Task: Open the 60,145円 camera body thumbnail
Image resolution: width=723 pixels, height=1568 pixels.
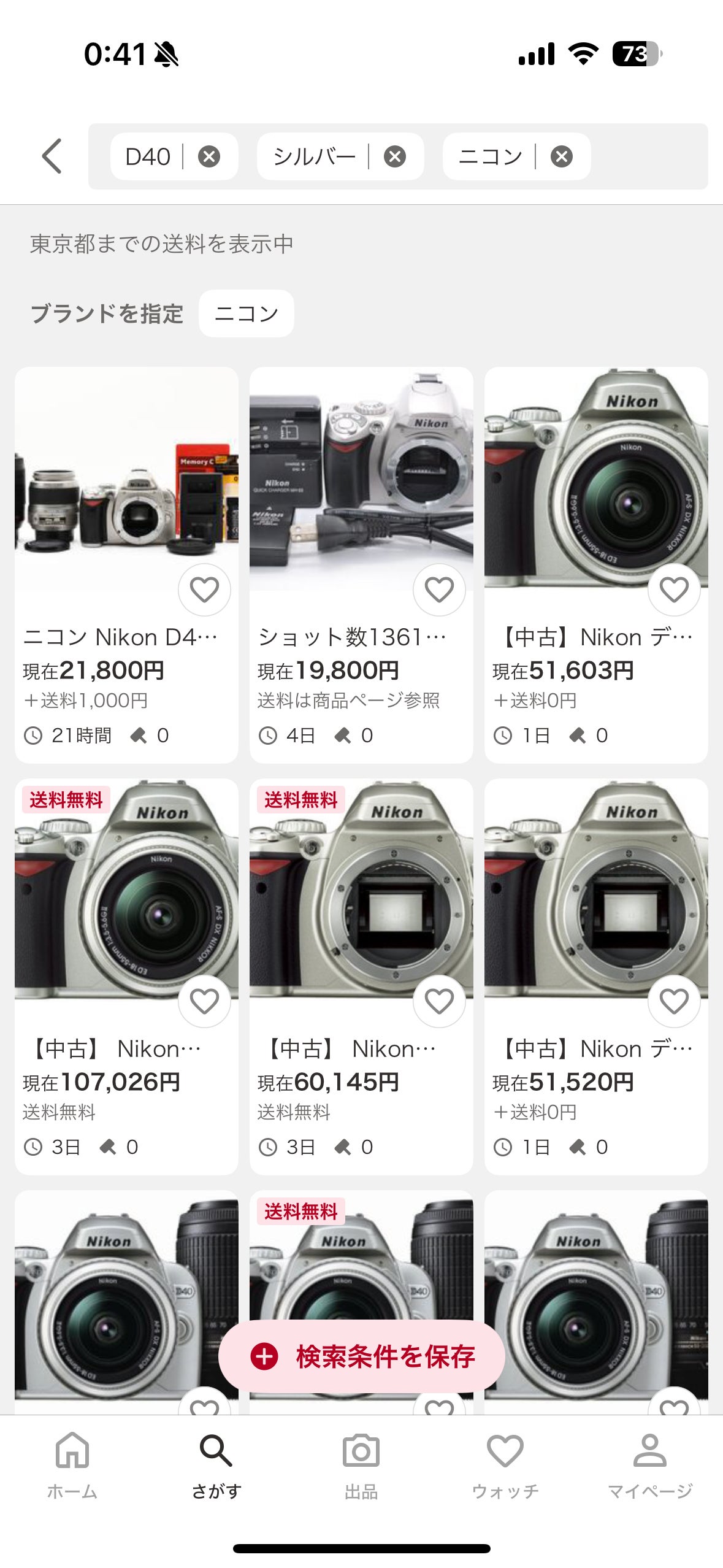Action: 361,890
